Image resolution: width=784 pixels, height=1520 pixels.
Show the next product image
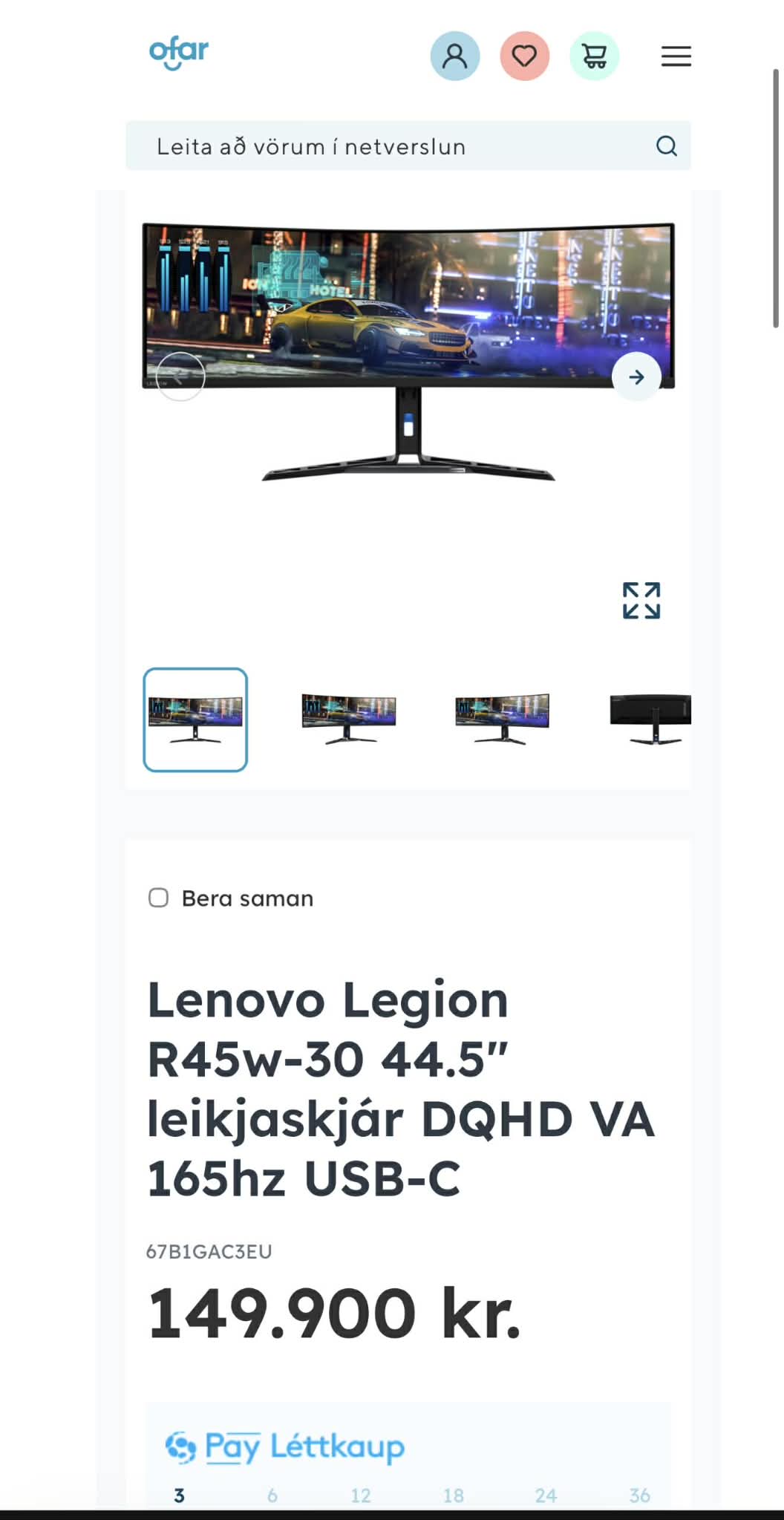pos(636,377)
